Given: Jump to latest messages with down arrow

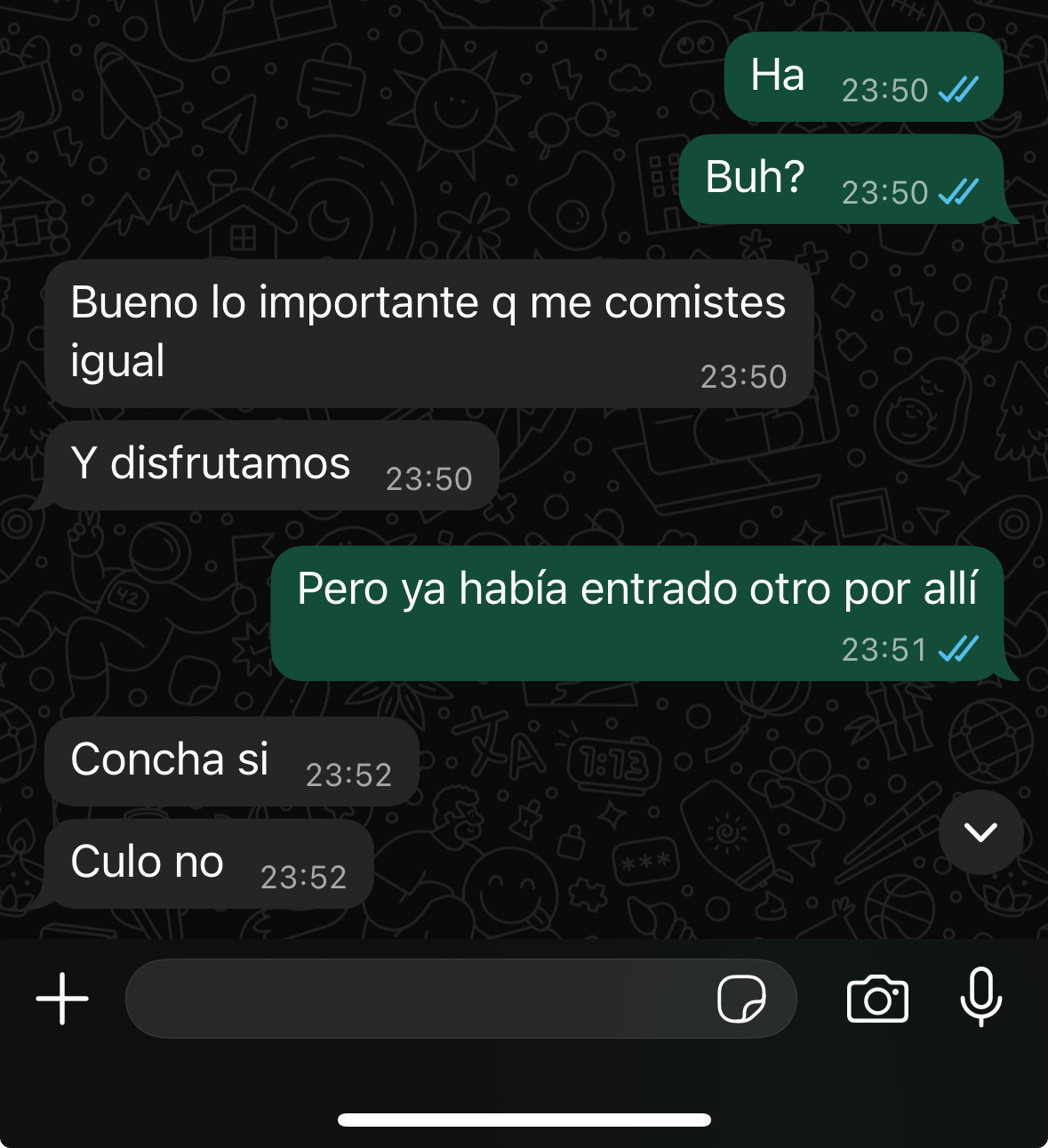Looking at the screenshot, I should pyautogui.click(x=980, y=832).
